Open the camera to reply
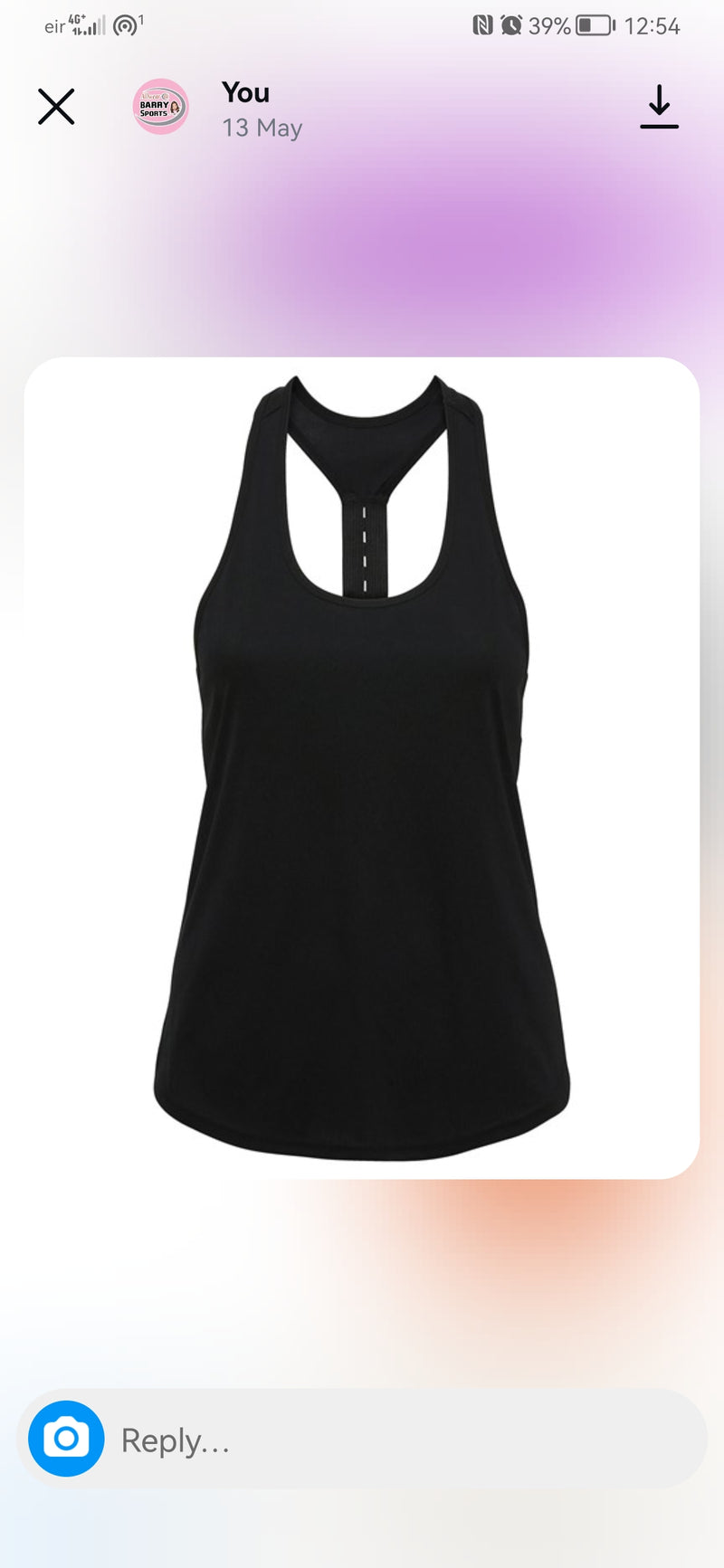Viewport: 724px width, 1568px height. pos(66,1439)
